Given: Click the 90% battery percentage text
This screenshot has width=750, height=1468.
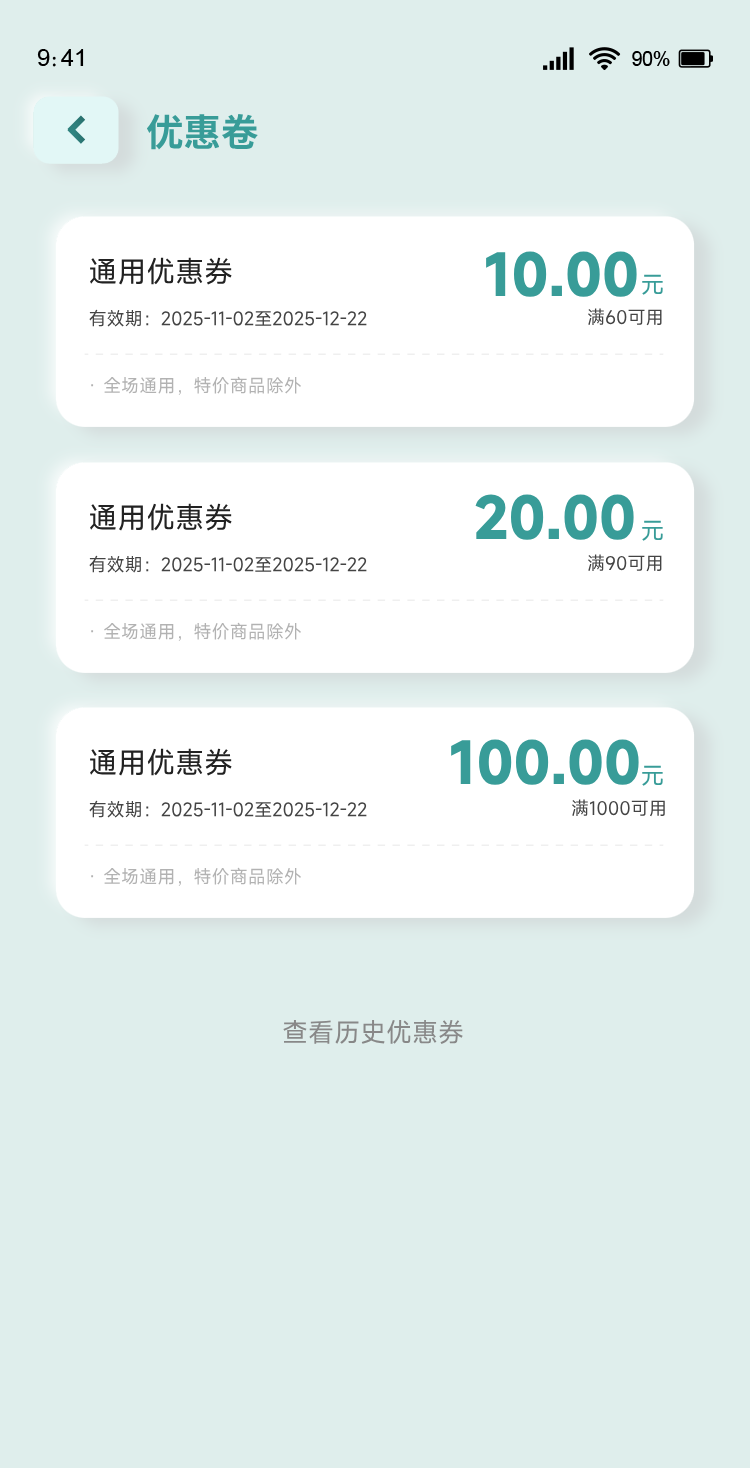Looking at the screenshot, I should [x=650, y=60].
